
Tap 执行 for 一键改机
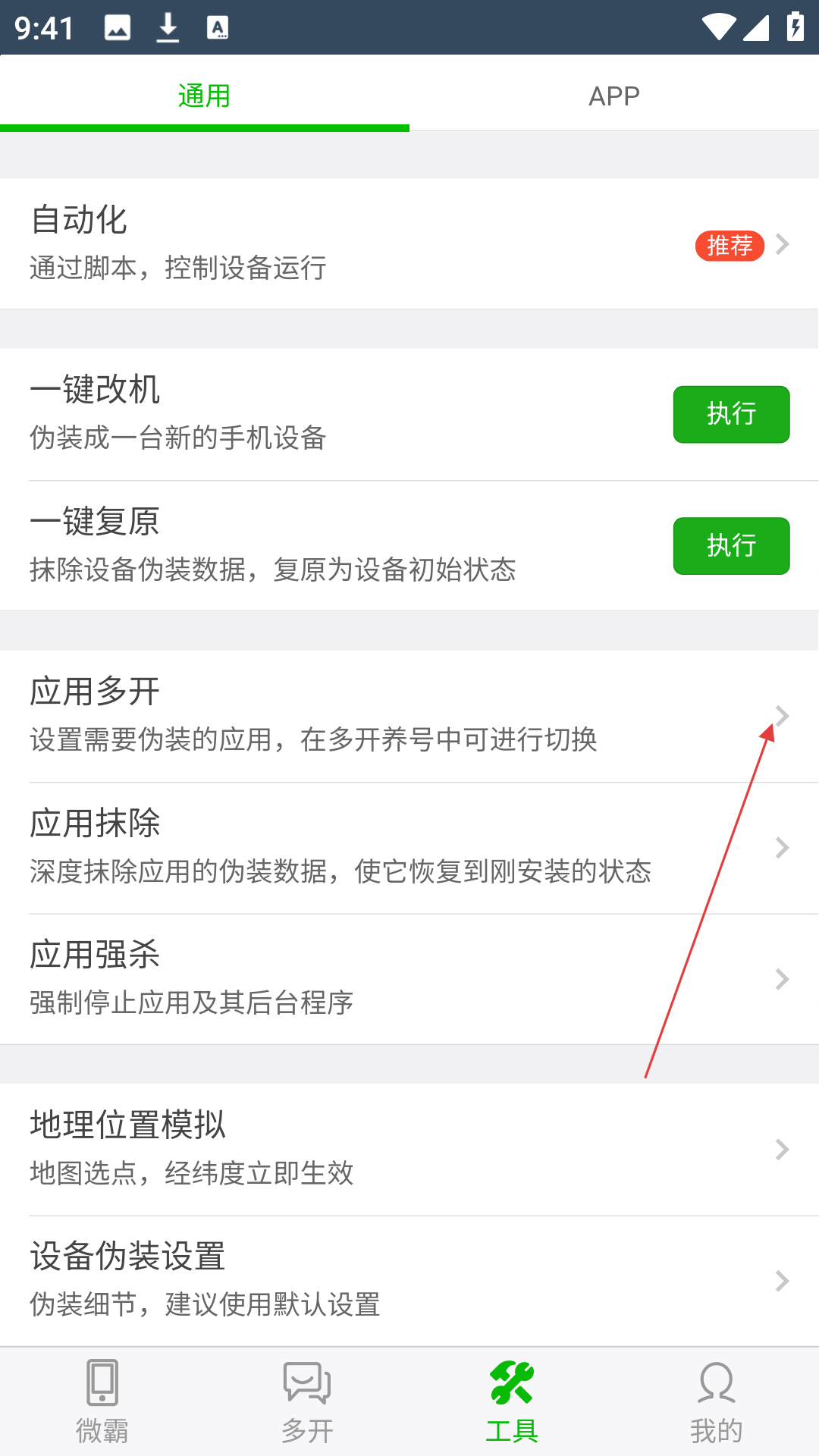pos(731,414)
